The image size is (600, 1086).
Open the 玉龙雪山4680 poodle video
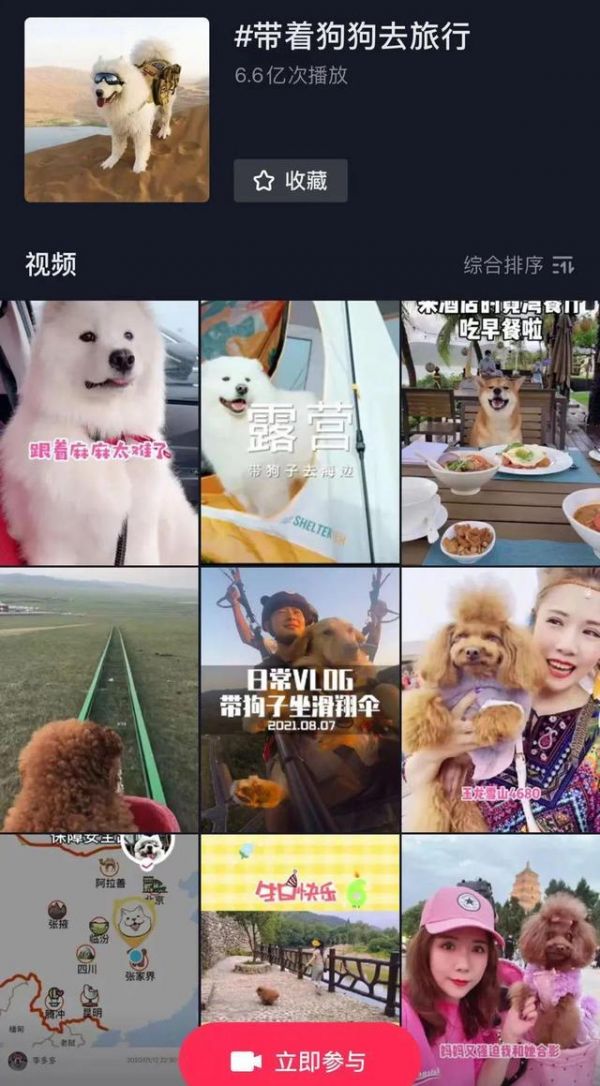click(x=500, y=700)
